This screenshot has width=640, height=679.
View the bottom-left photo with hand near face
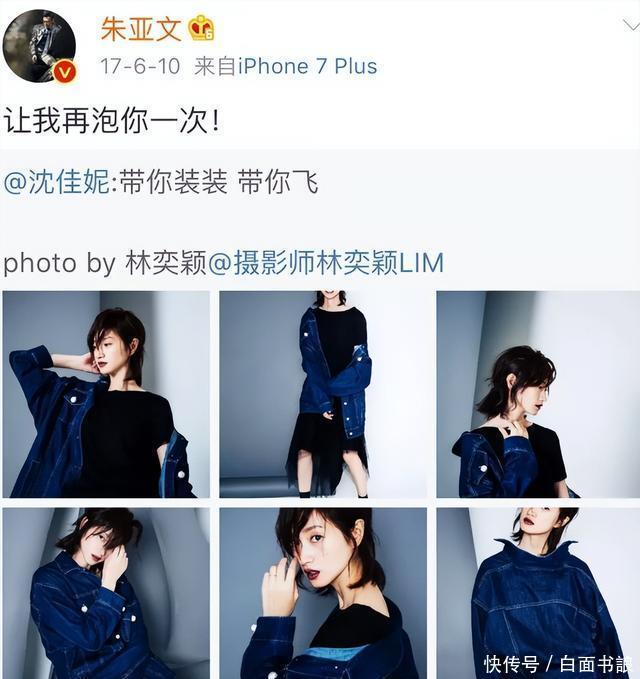point(106,592)
